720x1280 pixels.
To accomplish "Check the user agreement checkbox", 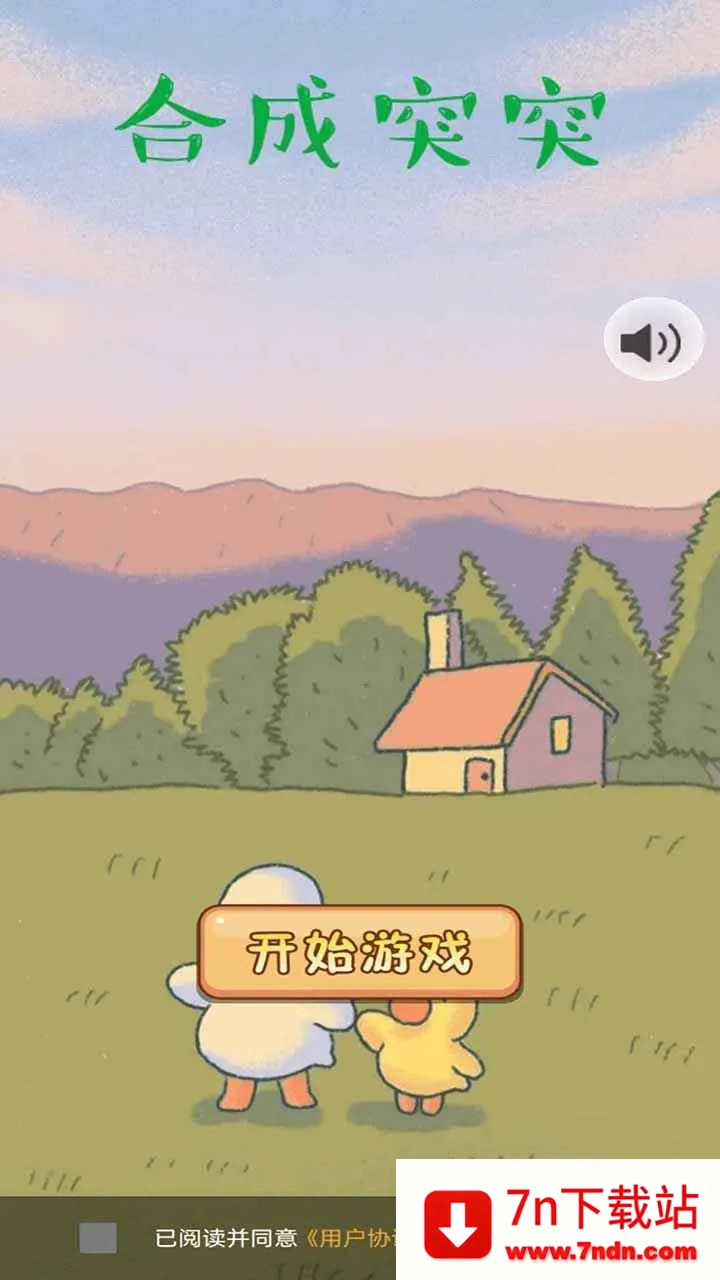I will click(x=98, y=1238).
